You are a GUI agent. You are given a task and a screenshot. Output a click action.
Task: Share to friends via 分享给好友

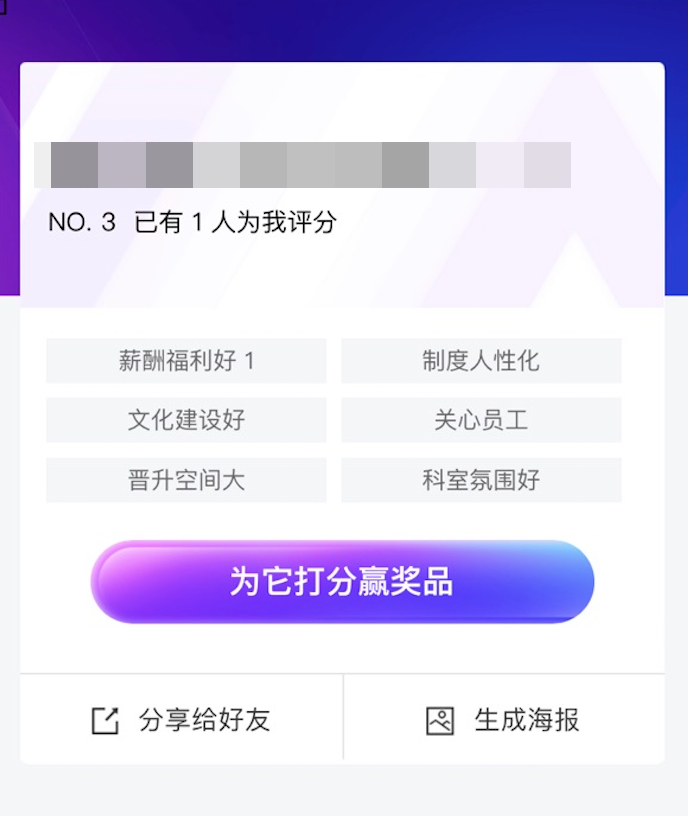pyautogui.click(x=181, y=720)
